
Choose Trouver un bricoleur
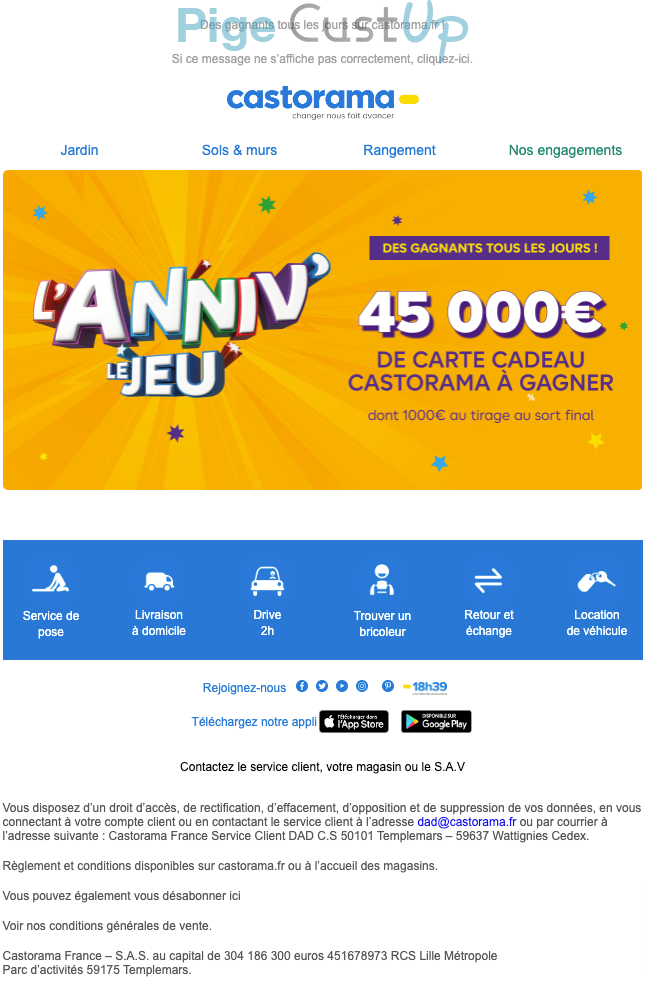[x=382, y=600]
